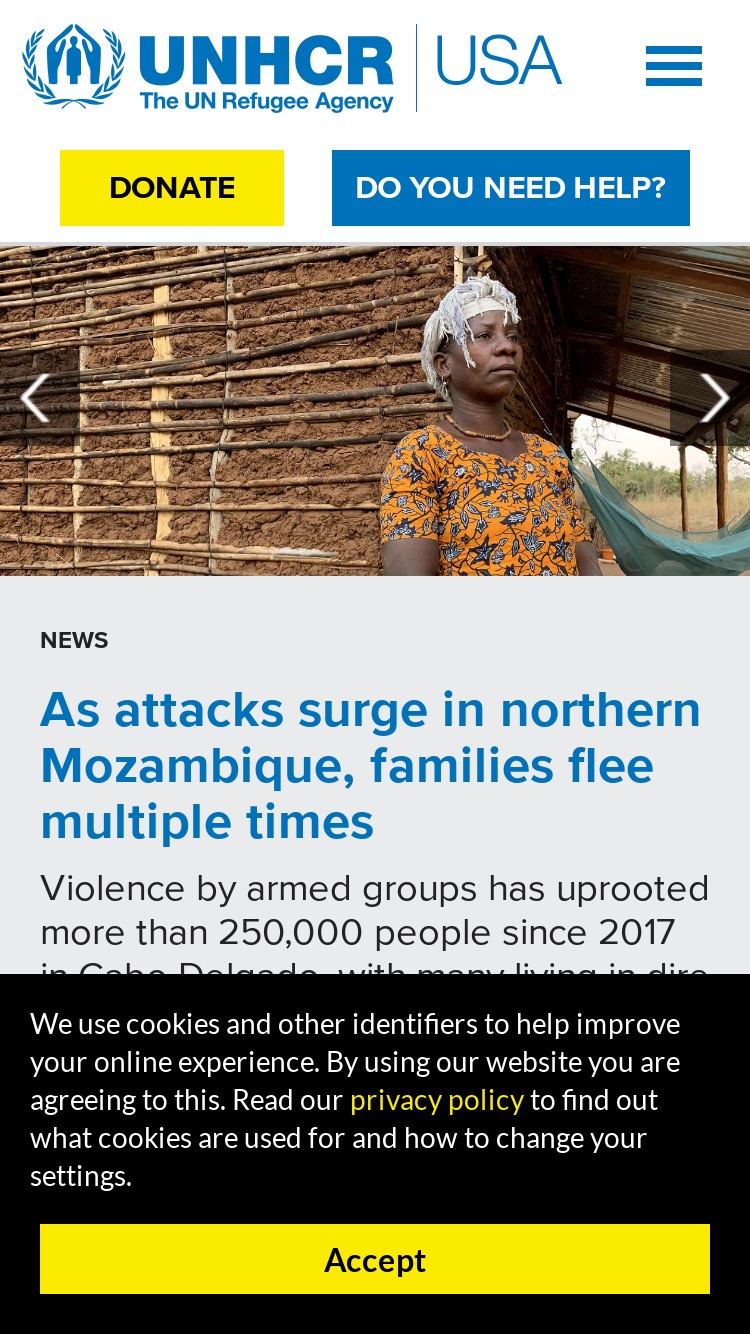Show the previous slide in carousel
This screenshot has width=750, height=1334.
click(36, 398)
